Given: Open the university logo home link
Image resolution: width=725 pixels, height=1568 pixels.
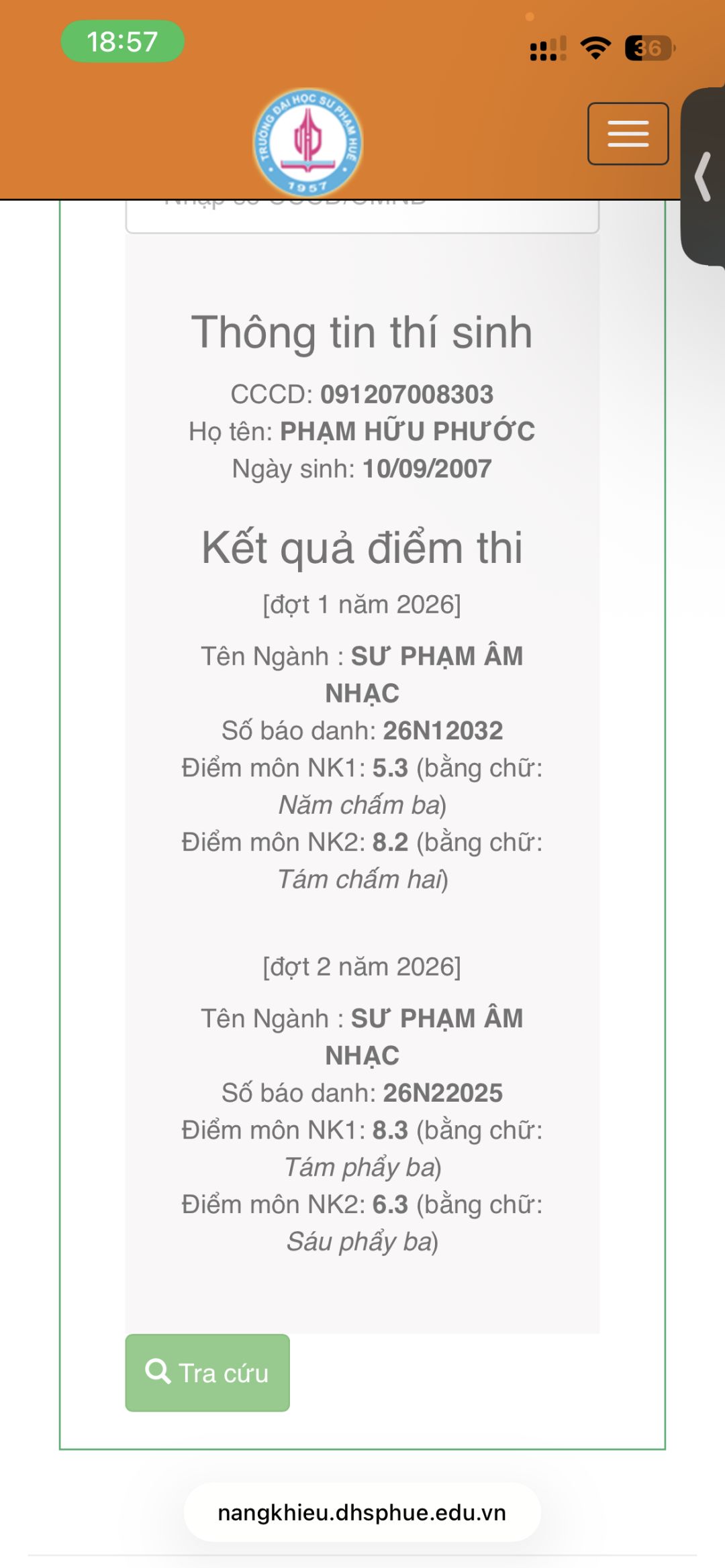Looking at the screenshot, I should [x=307, y=143].
